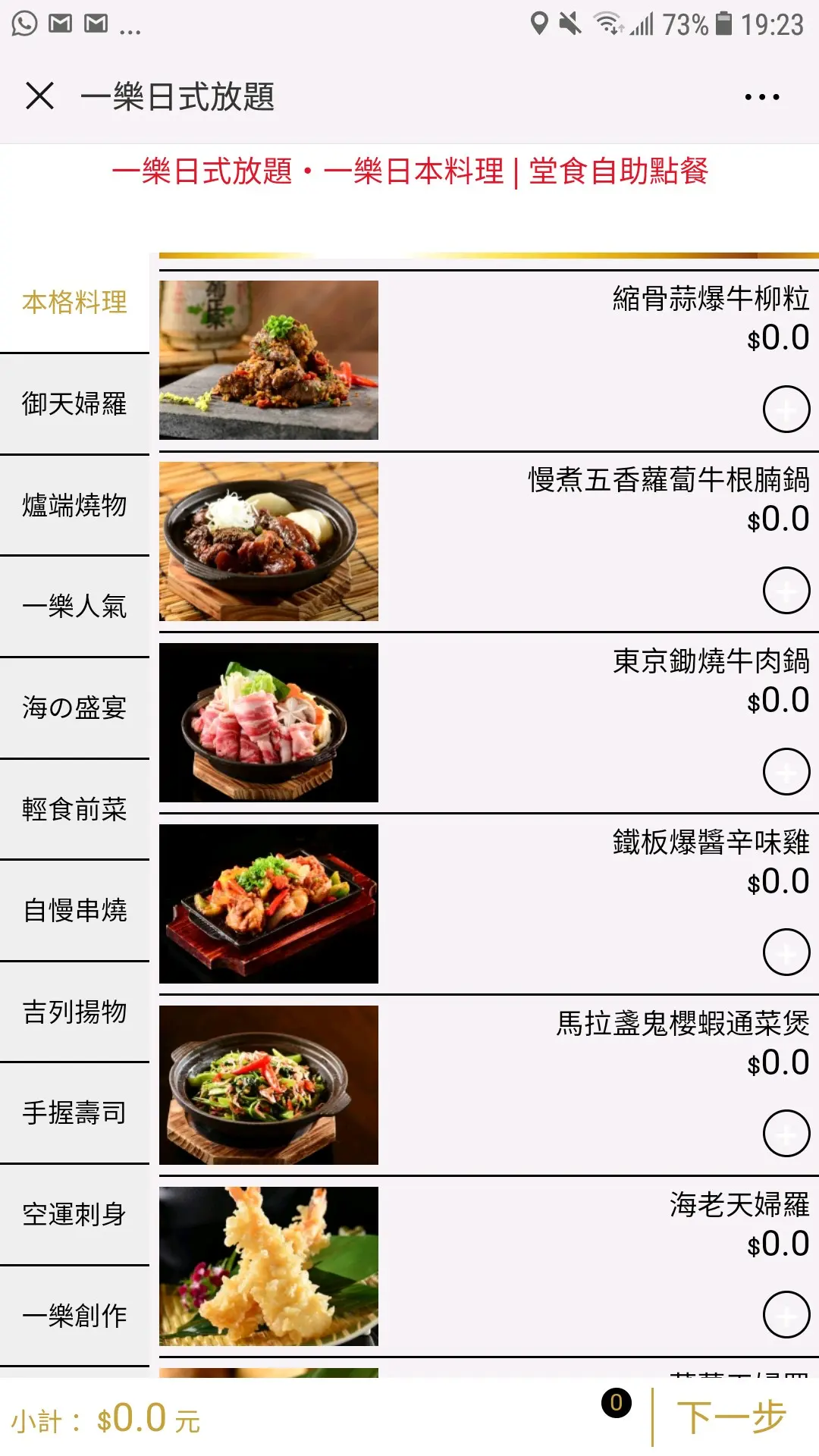Select 手握壽司 category
The image size is (819, 1456).
74,1113
